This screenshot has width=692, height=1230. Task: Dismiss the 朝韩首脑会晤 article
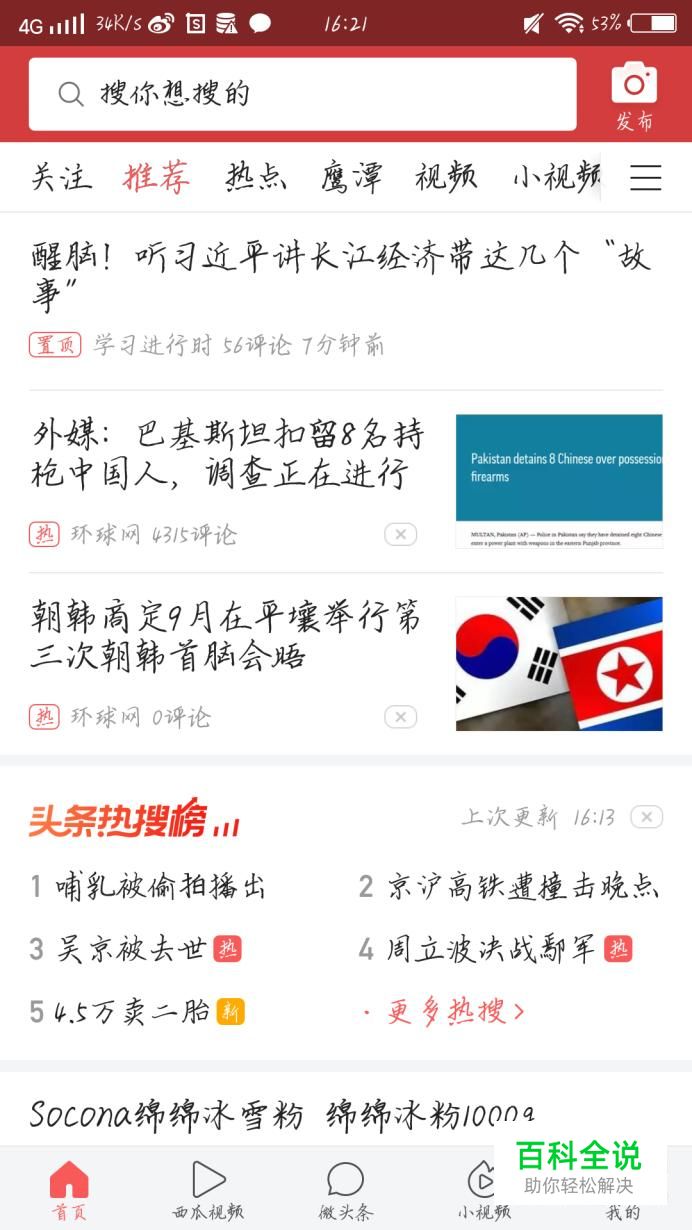pos(400,717)
